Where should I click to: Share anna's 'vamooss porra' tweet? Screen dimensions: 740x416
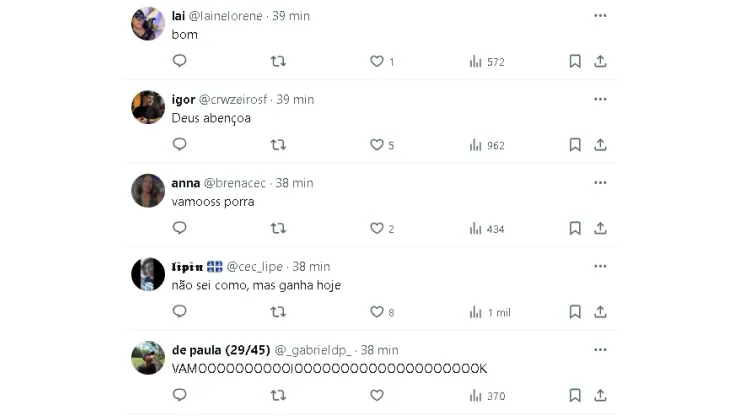point(600,228)
